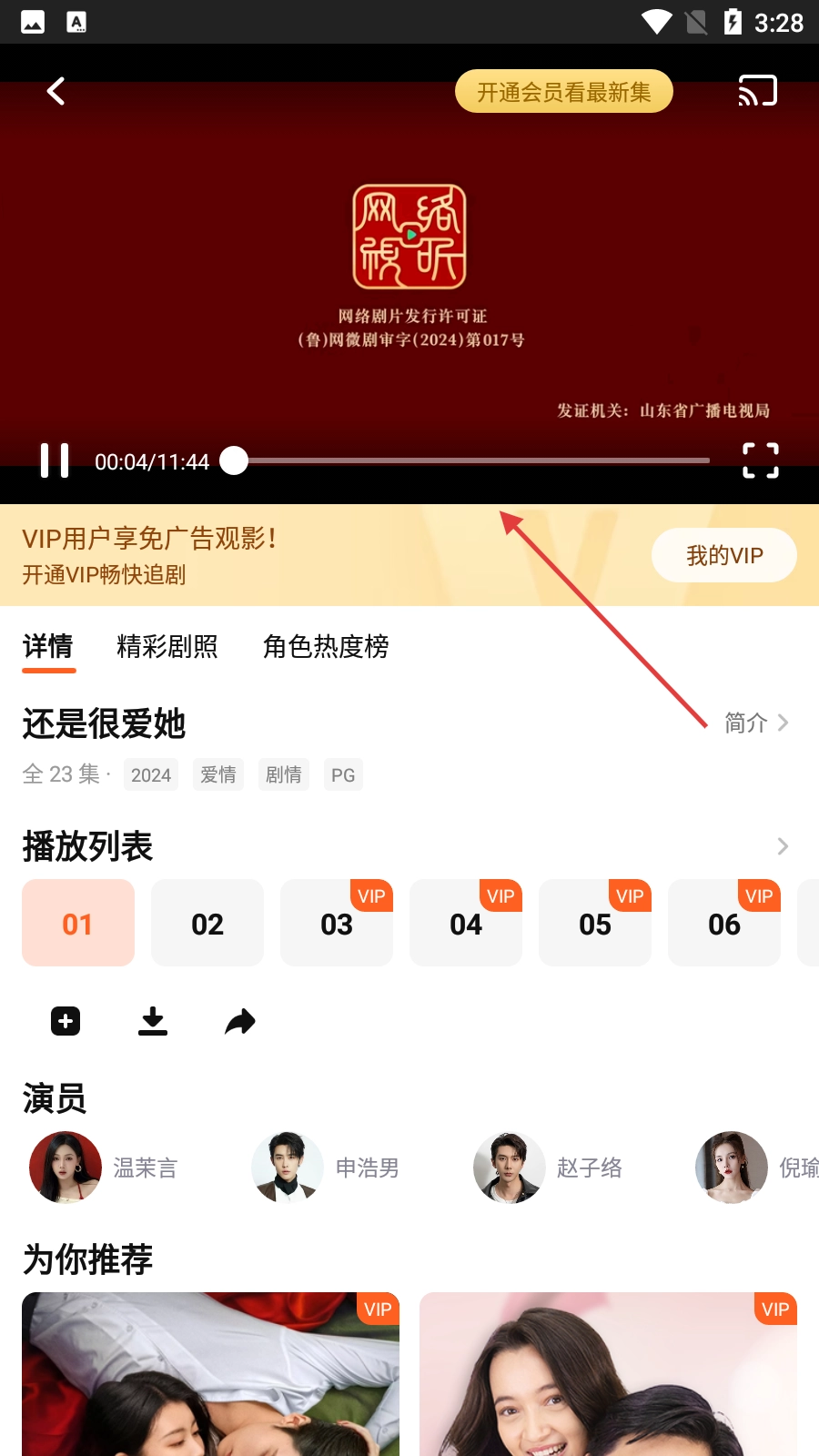Share this series
The height and width of the screenshot is (1456, 819).
[240, 1021]
